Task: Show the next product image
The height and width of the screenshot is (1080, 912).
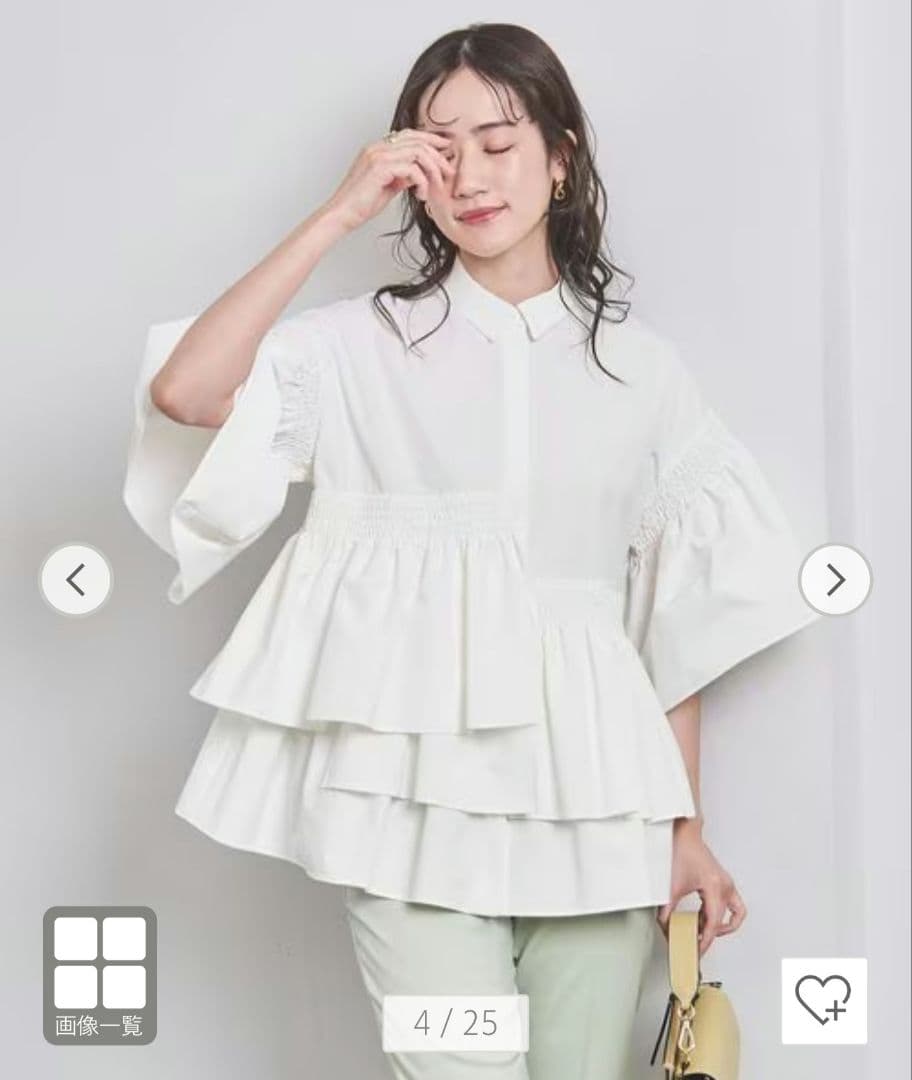Action: (x=835, y=579)
